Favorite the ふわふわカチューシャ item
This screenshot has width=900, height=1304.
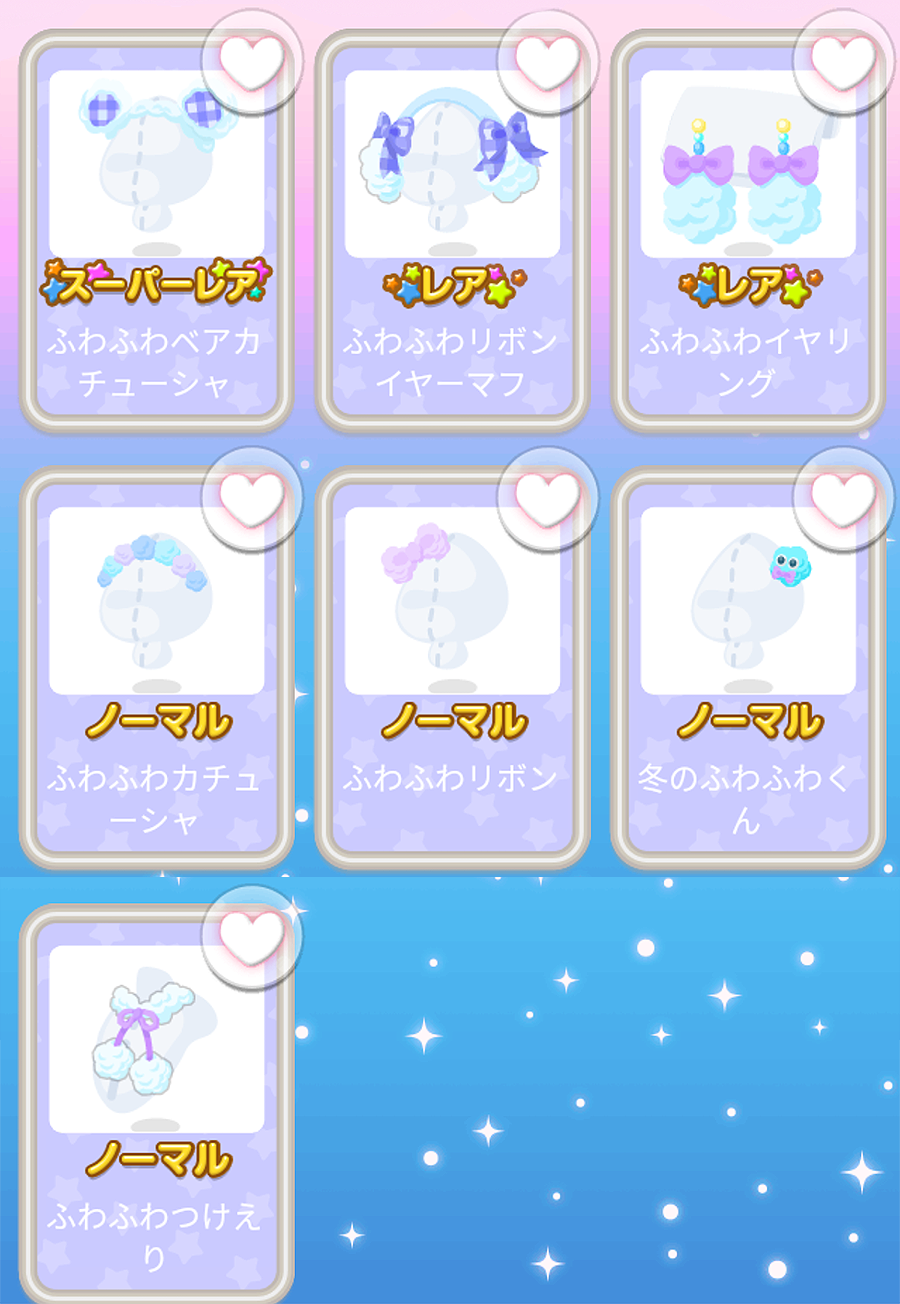click(x=251, y=497)
